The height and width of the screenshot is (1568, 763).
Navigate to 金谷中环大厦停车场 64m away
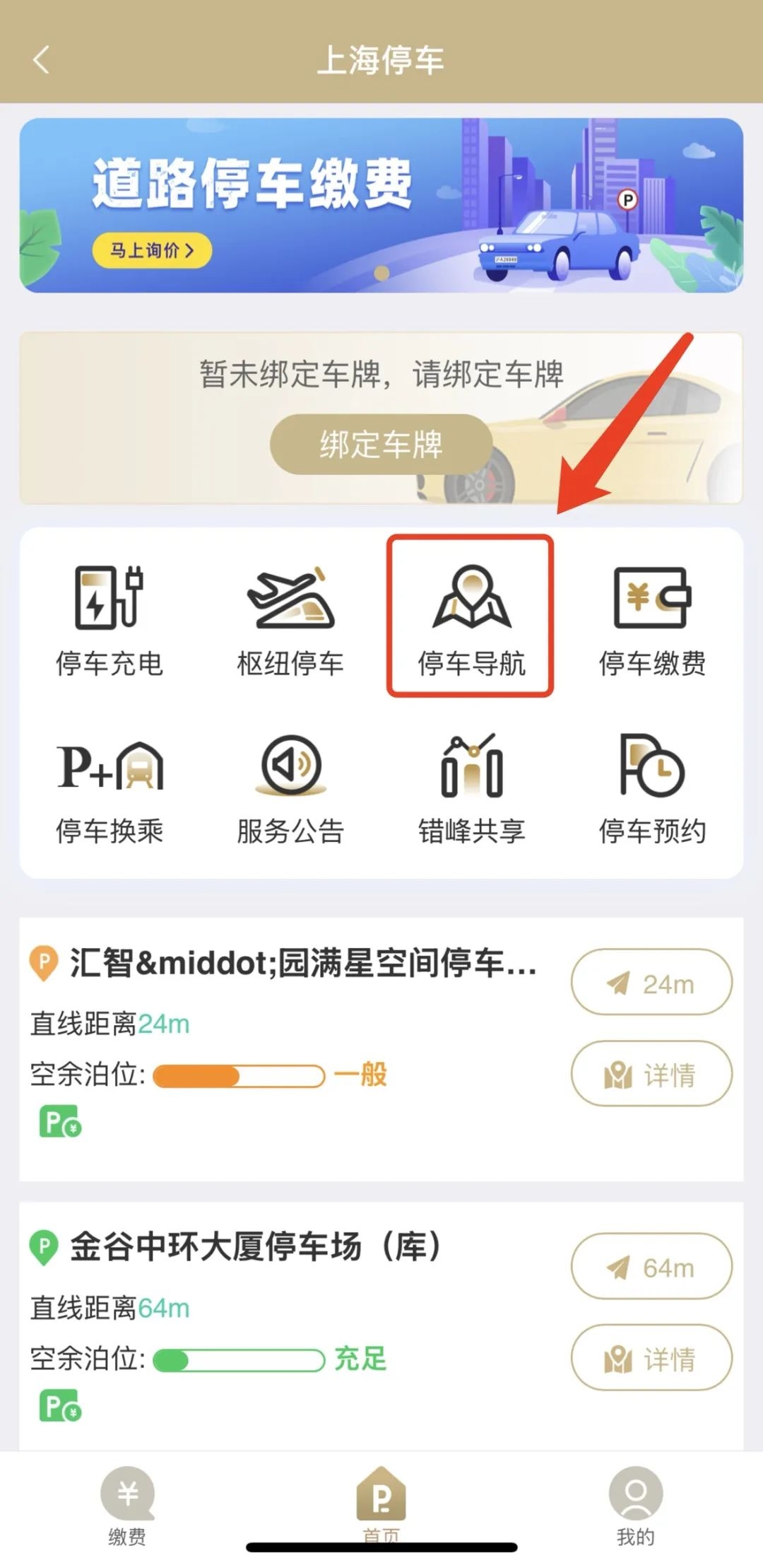pyautogui.click(x=651, y=1267)
